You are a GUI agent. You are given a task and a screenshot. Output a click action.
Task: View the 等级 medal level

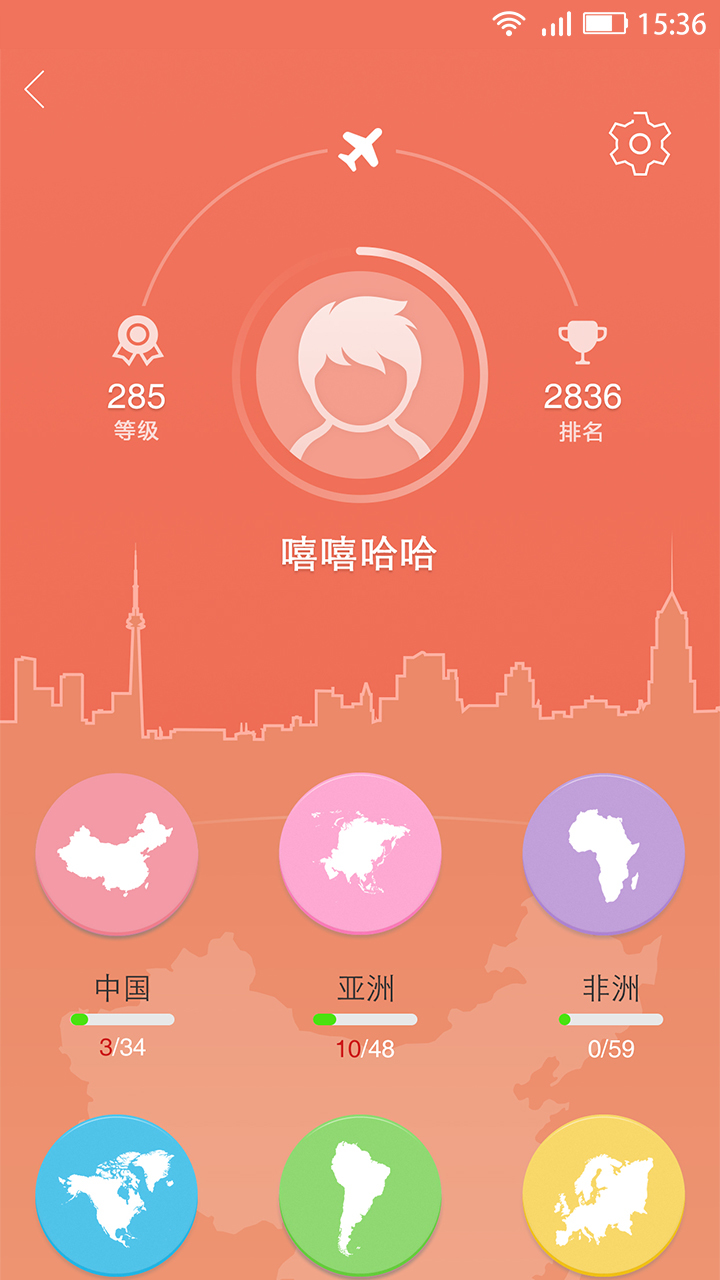[x=137, y=380]
